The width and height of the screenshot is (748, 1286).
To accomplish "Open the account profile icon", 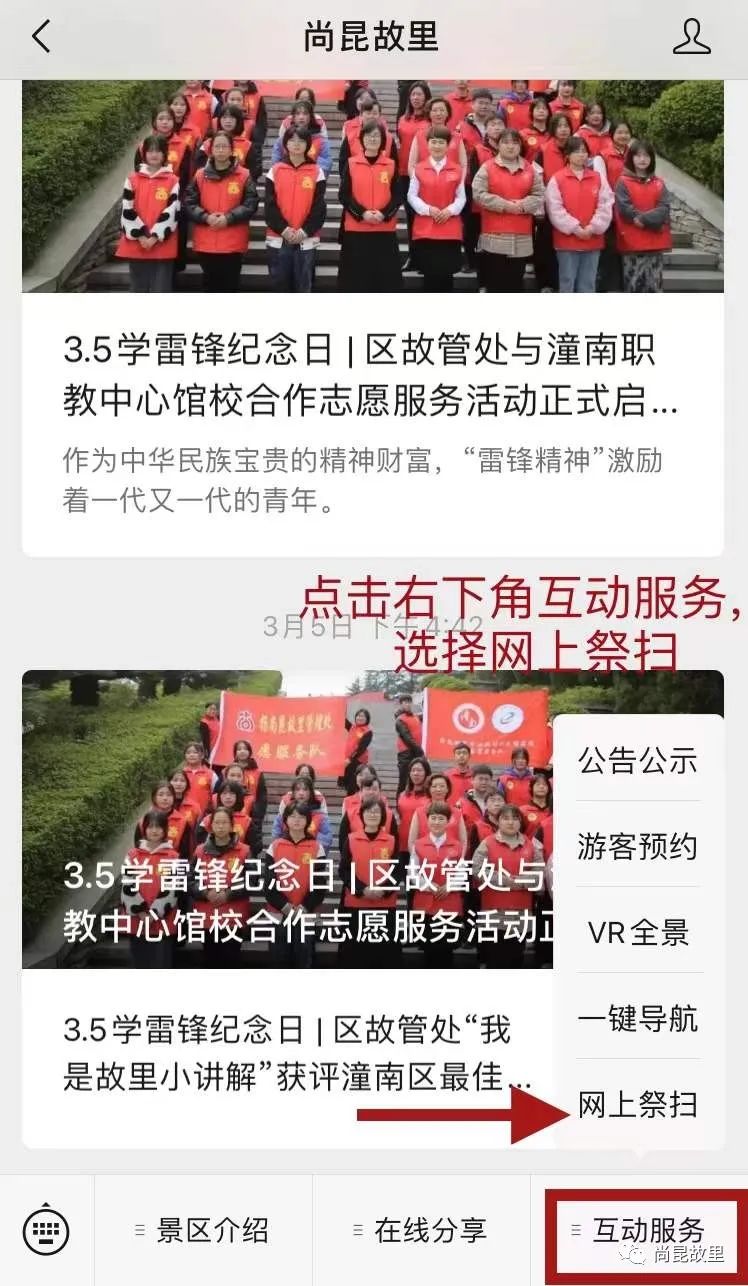I will tap(691, 37).
